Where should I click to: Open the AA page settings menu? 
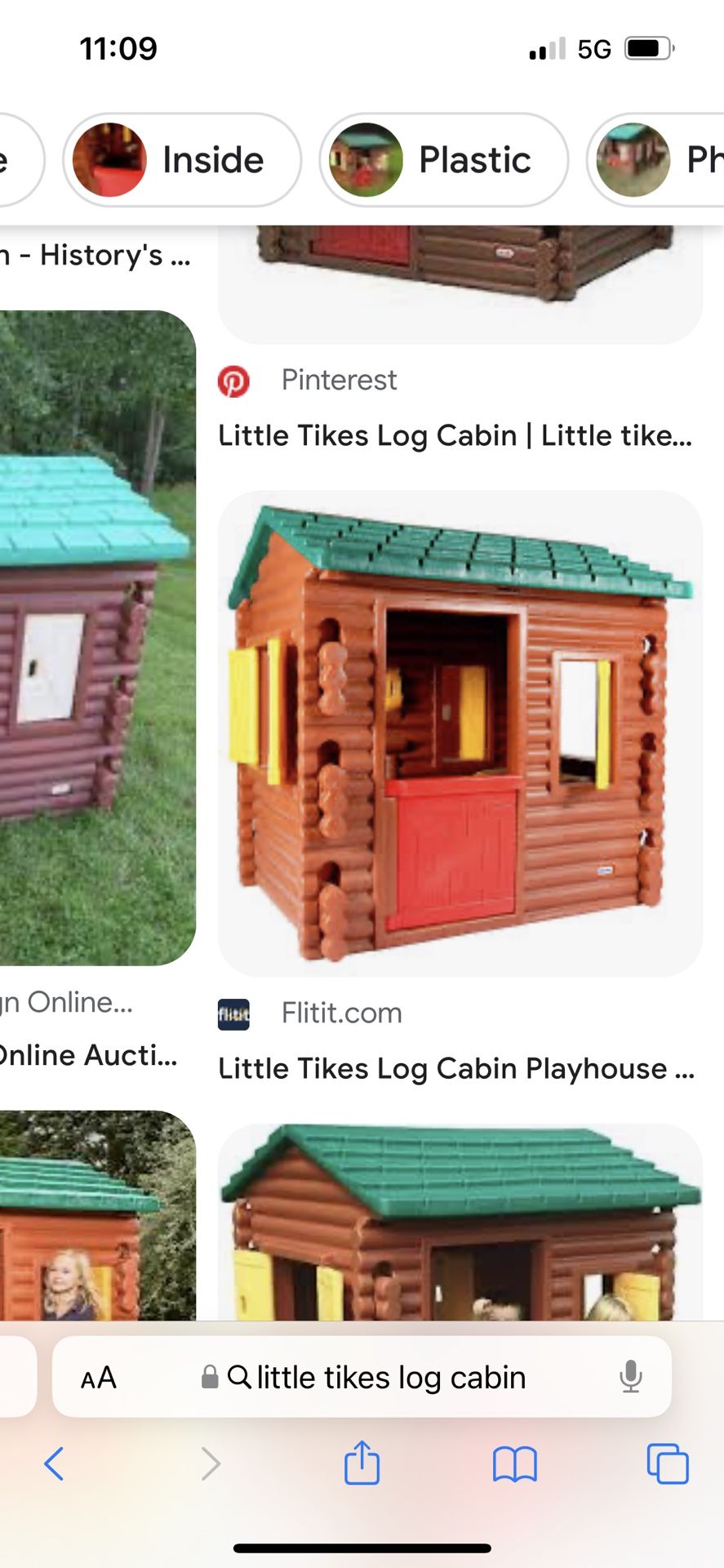(x=99, y=1378)
